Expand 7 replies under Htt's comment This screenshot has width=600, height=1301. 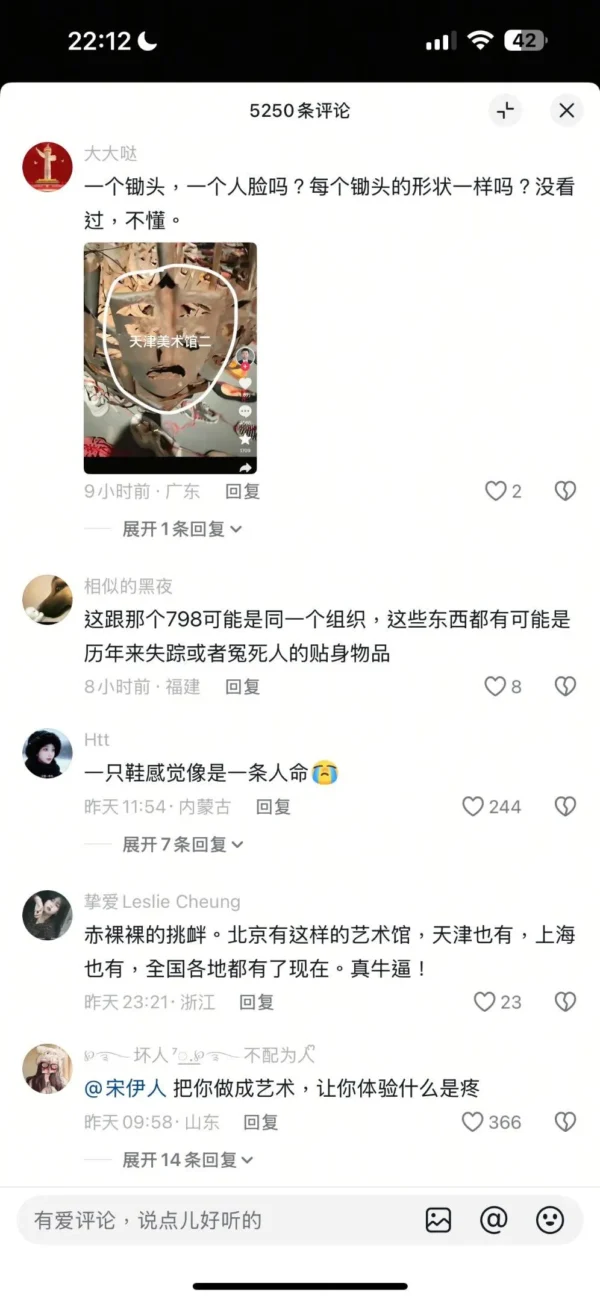pos(182,844)
